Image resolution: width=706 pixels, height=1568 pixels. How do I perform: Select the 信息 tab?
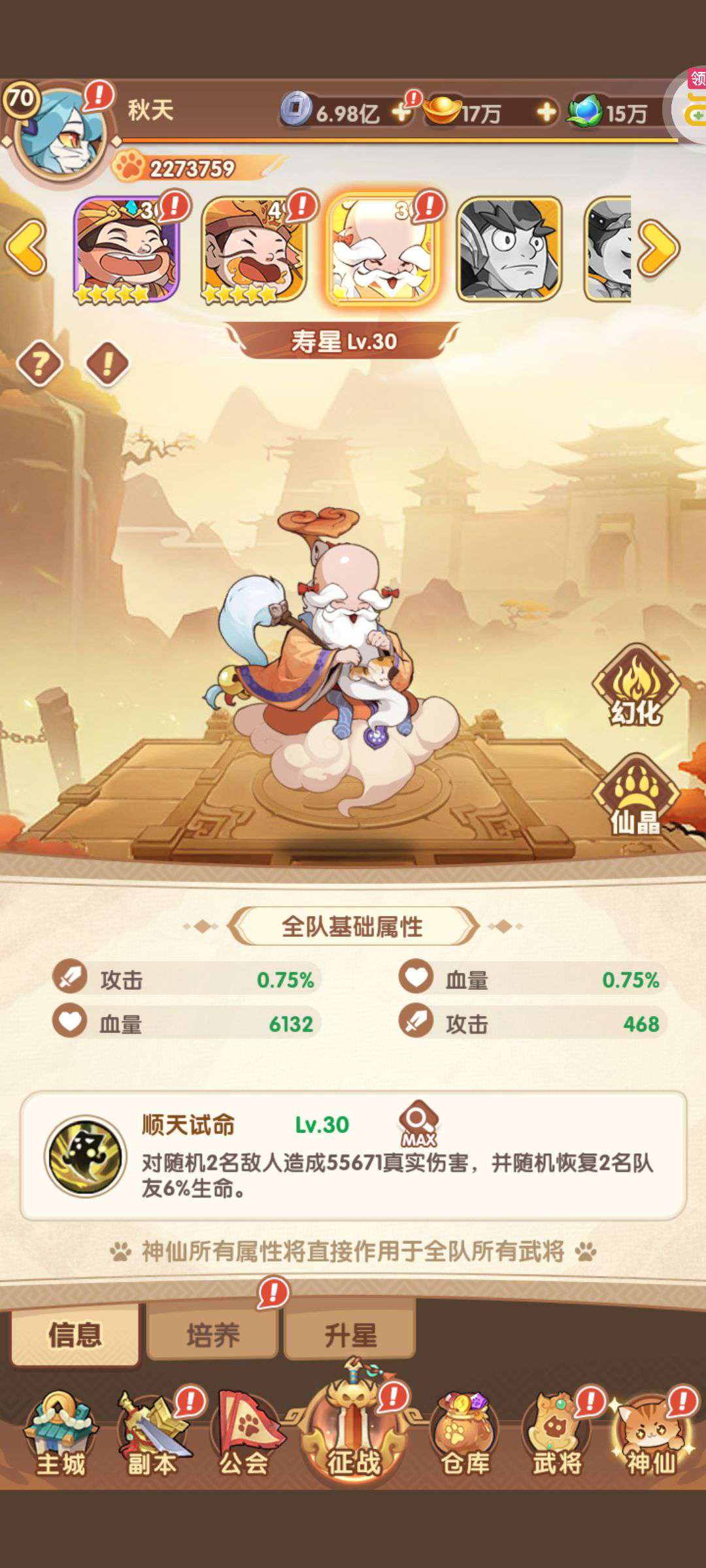75,1334
